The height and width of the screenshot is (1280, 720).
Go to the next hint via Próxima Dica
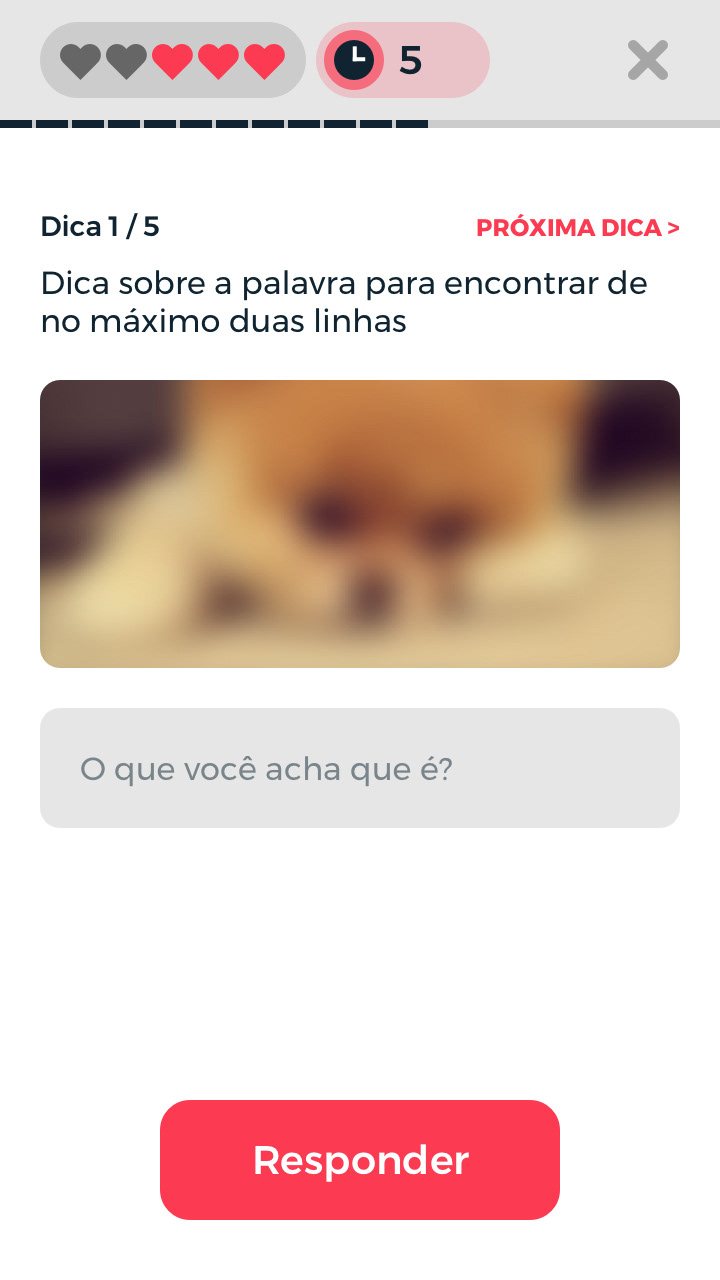[x=578, y=228]
